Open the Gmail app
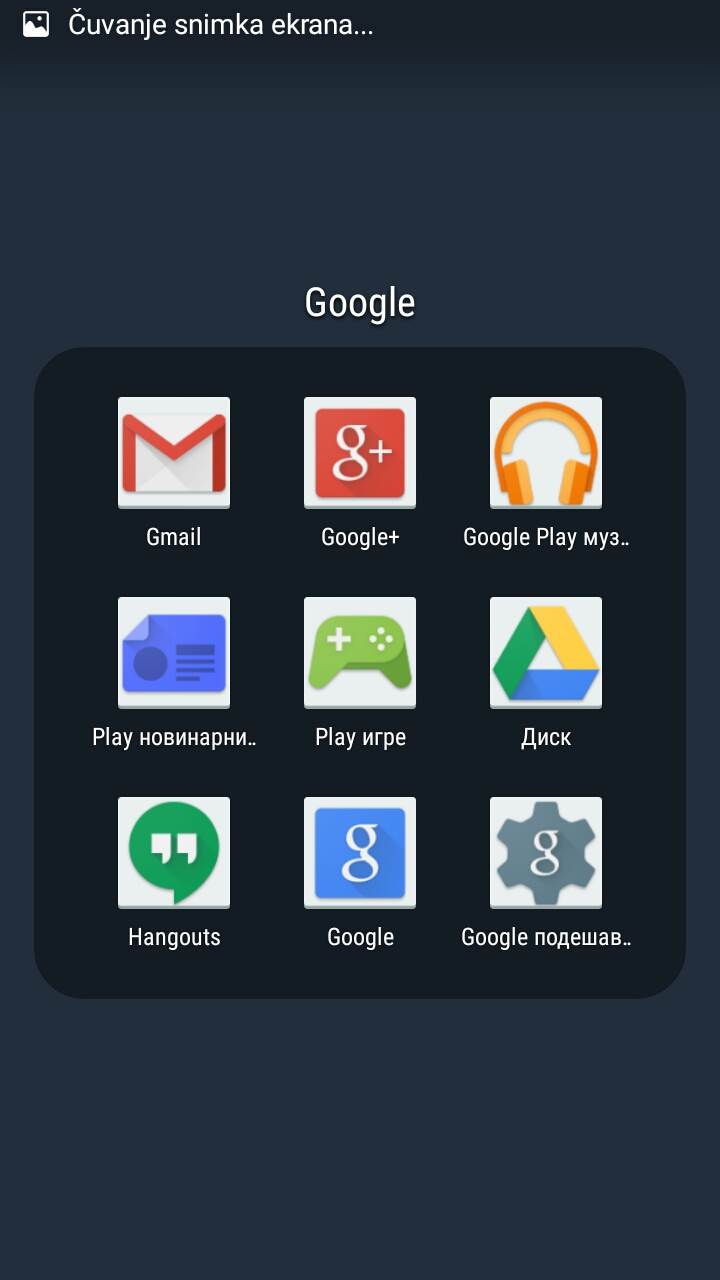 [174, 453]
